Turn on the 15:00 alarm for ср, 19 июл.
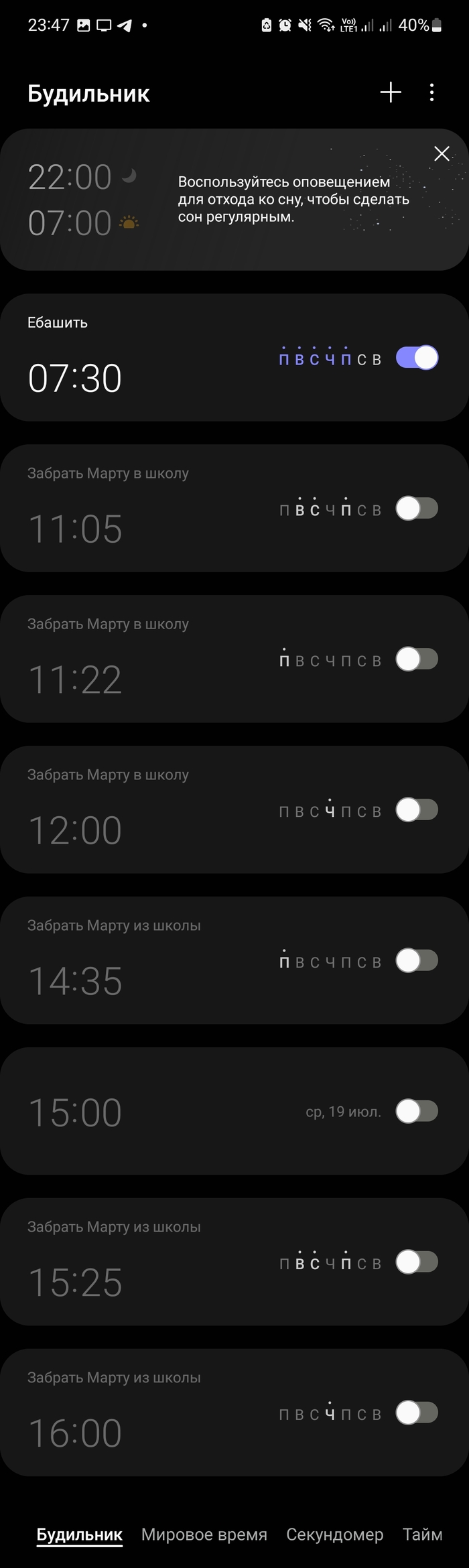This screenshot has height=1568, width=469. click(x=417, y=1112)
